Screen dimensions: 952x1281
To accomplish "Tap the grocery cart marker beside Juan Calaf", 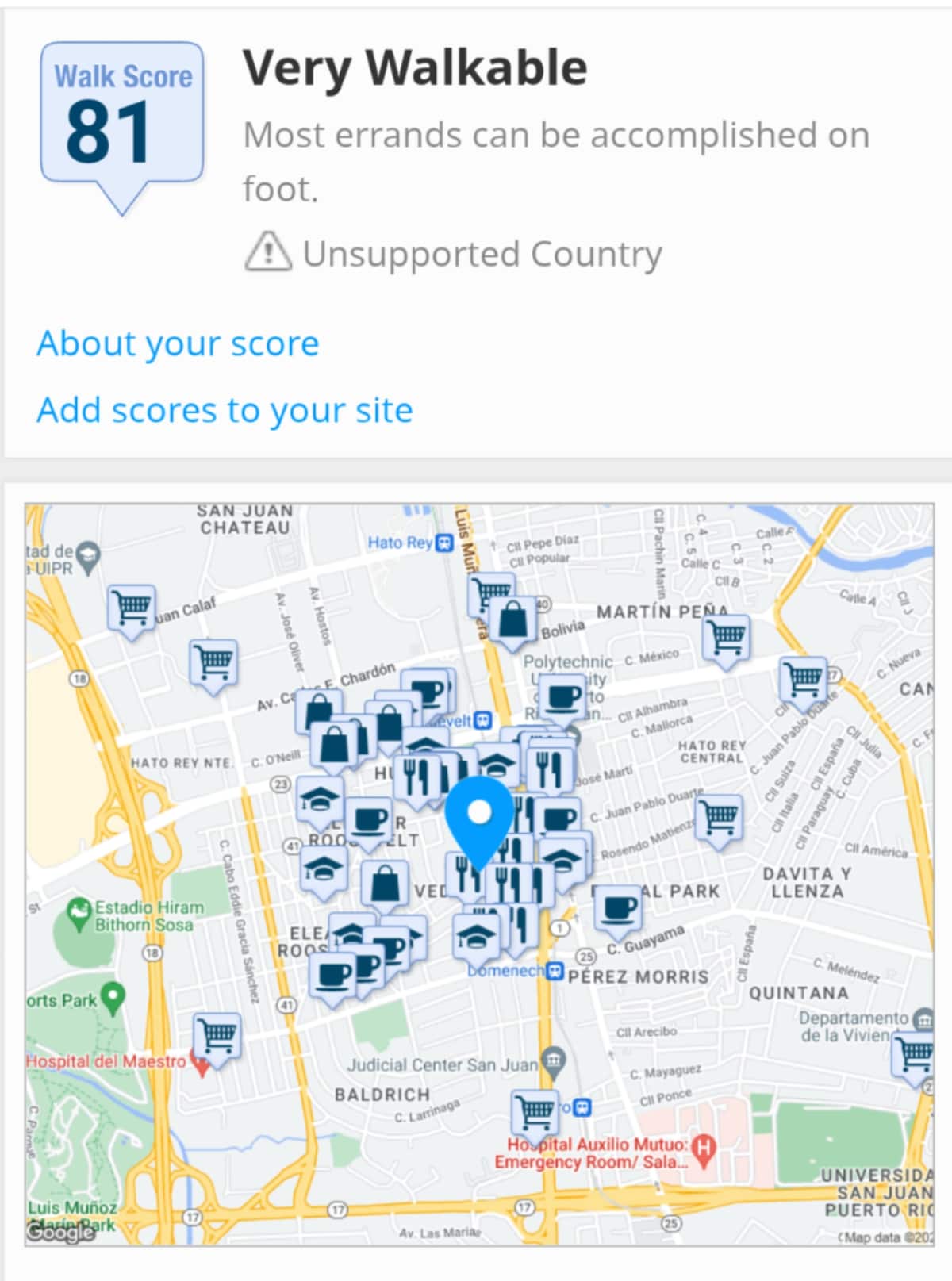I will [x=132, y=609].
